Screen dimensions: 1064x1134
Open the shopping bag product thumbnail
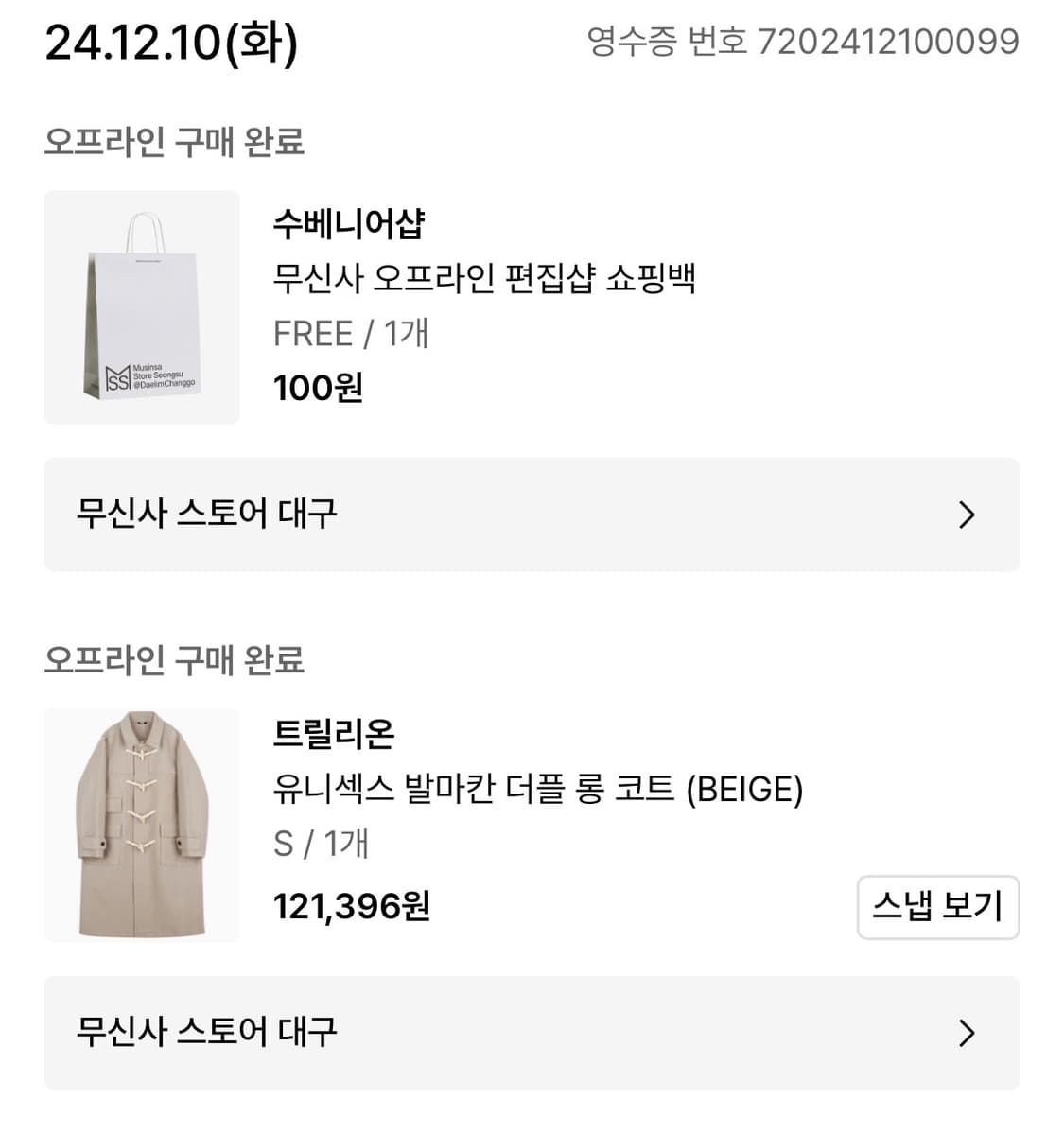point(142,305)
